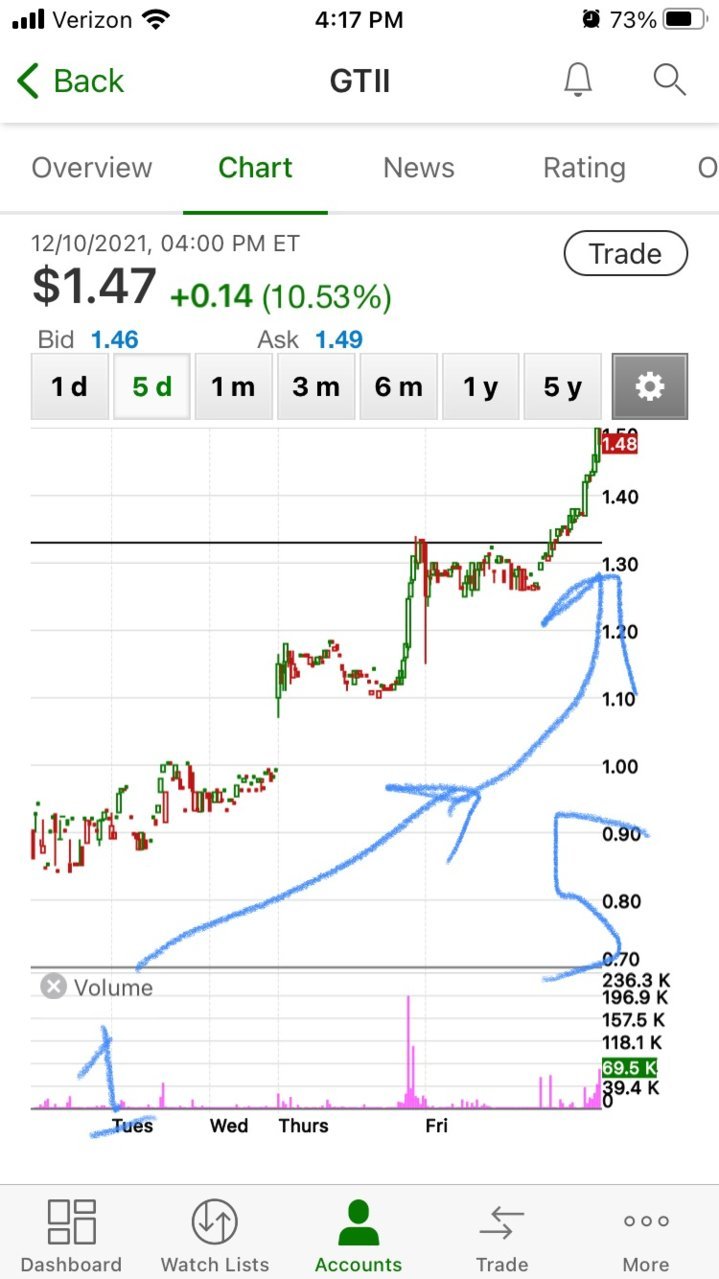Screen dimensions: 719x1279
Task: Select the 5 y chart range
Action: click(562, 386)
